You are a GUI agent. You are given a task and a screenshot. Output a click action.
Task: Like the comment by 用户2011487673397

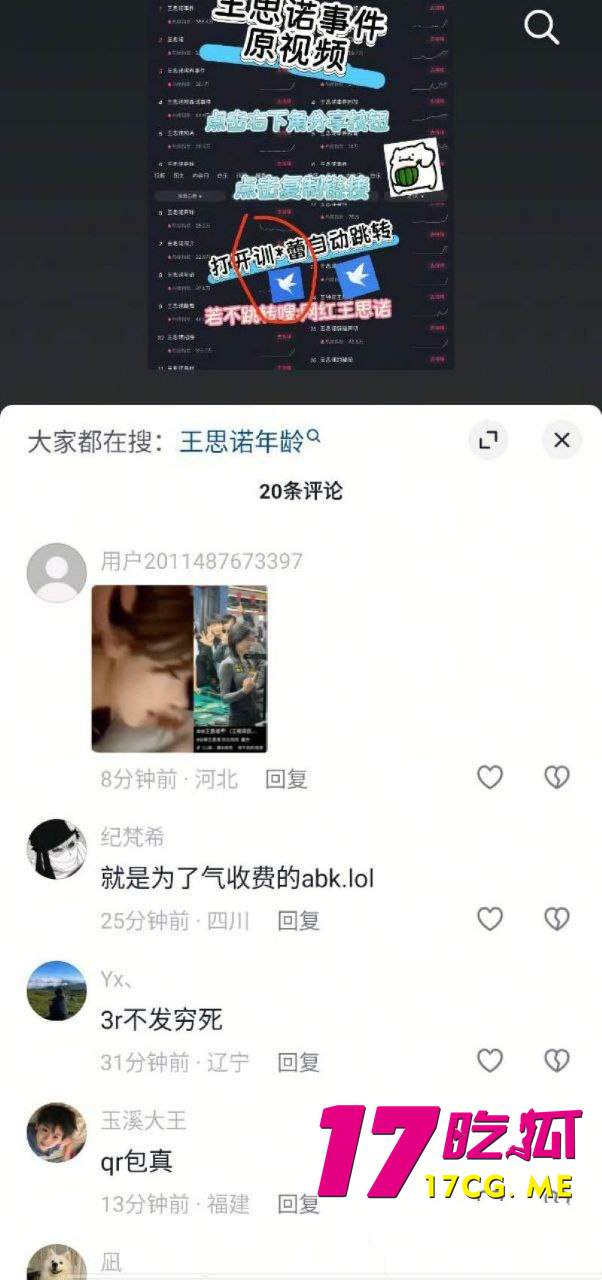pyautogui.click(x=489, y=777)
